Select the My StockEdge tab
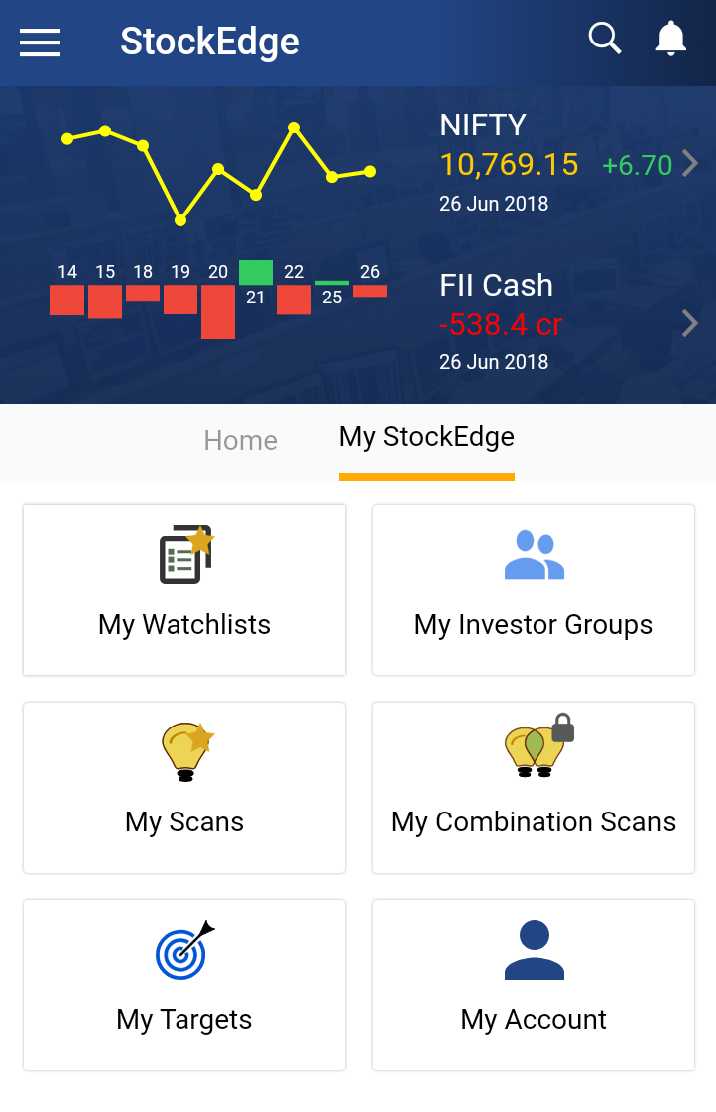This screenshot has height=1112, width=716. pyautogui.click(x=427, y=438)
